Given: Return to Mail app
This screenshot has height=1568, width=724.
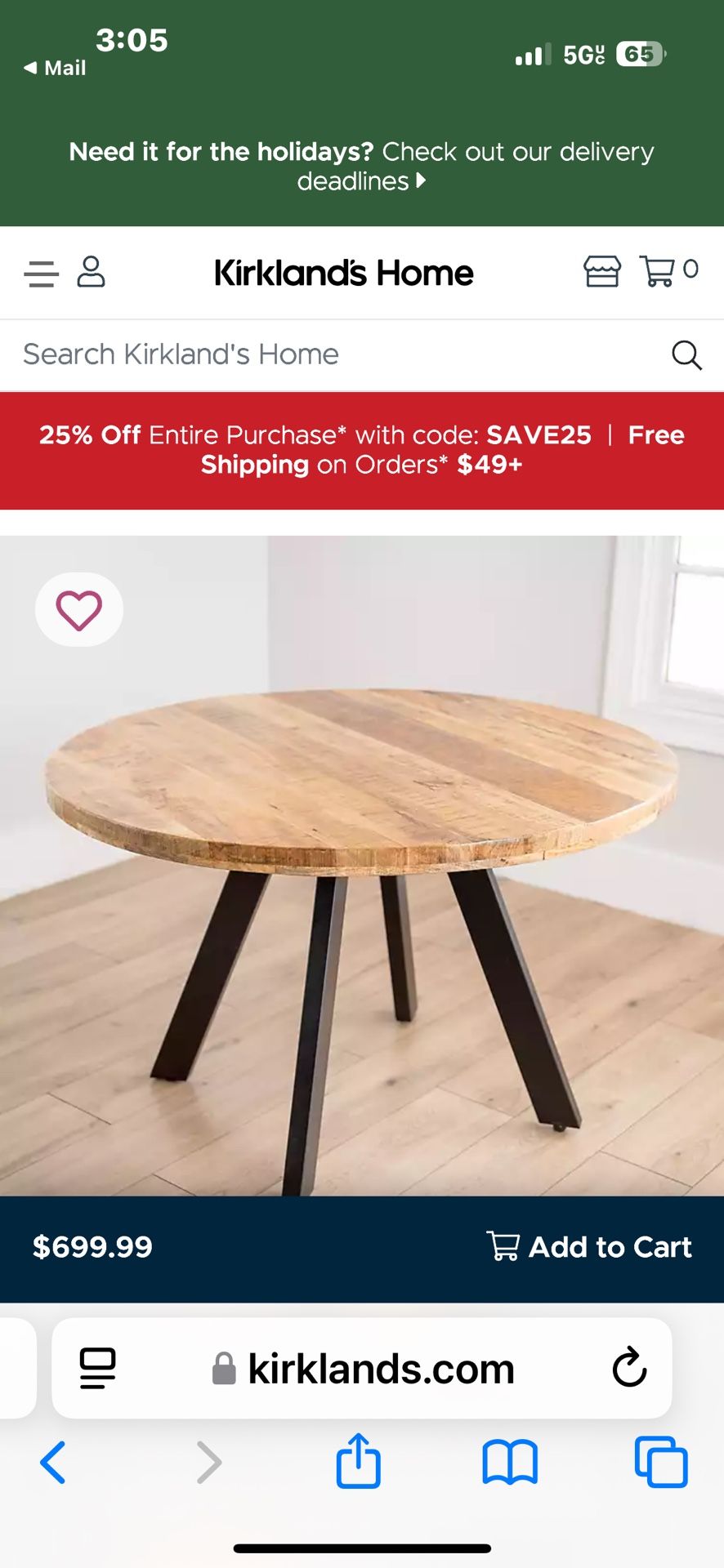Looking at the screenshot, I should point(55,68).
